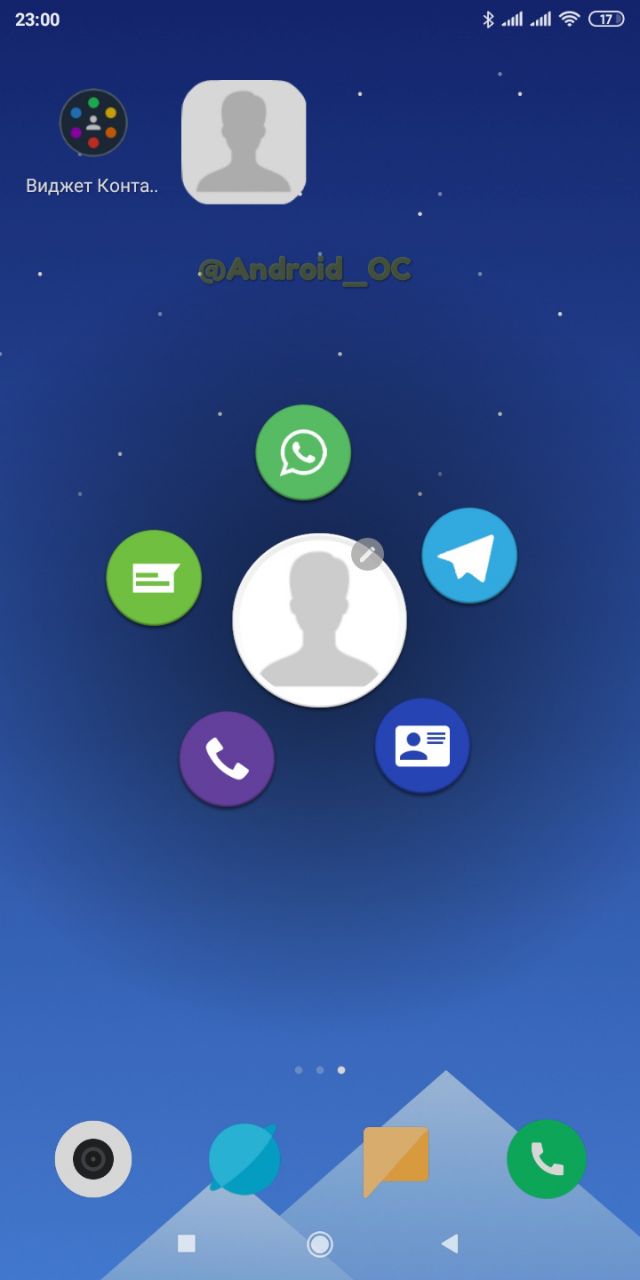Open the messages app in dock
Viewport: 640px width, 1280px height.
396,1159
